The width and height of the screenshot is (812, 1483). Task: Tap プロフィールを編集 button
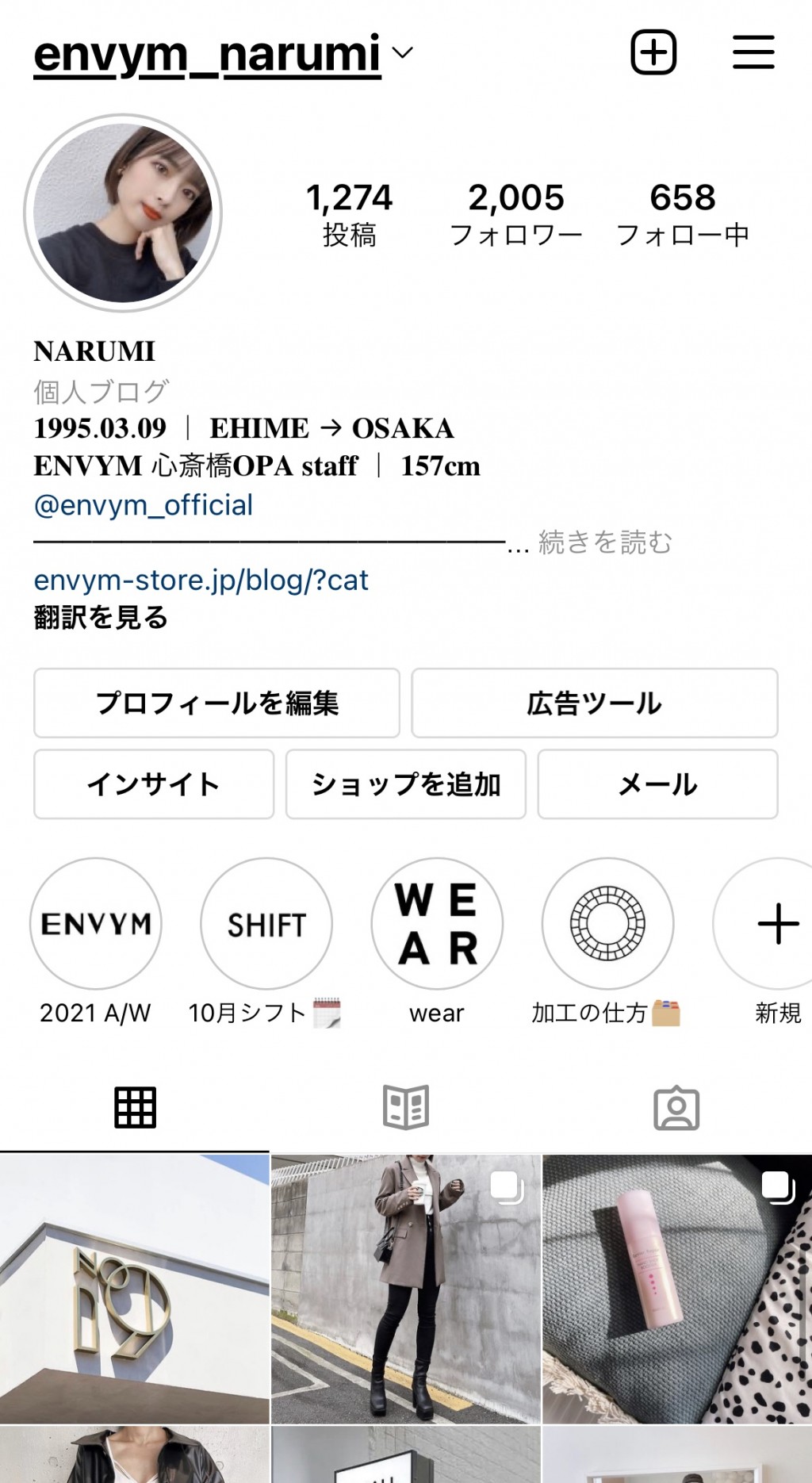(x=216, y=703)
